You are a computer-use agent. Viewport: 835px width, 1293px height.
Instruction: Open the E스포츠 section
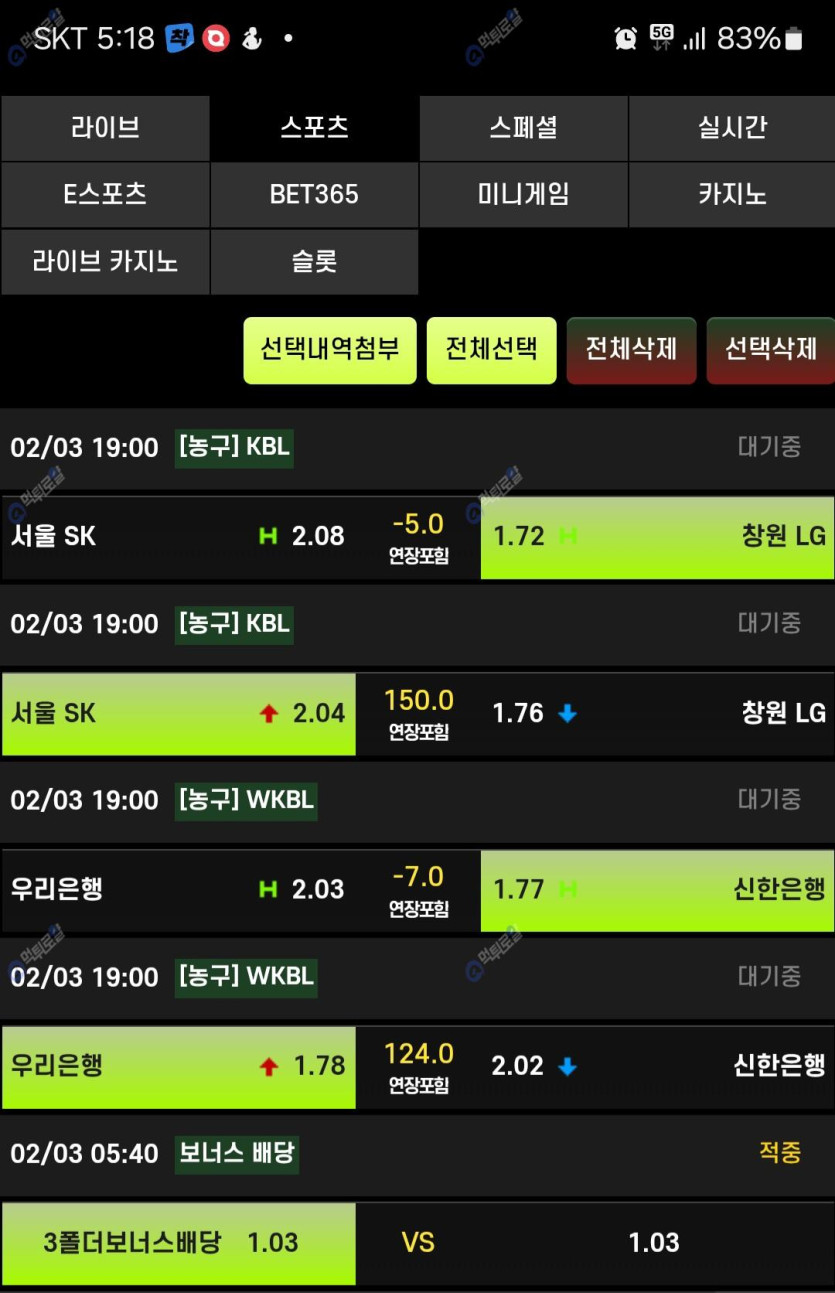[105, 194]
